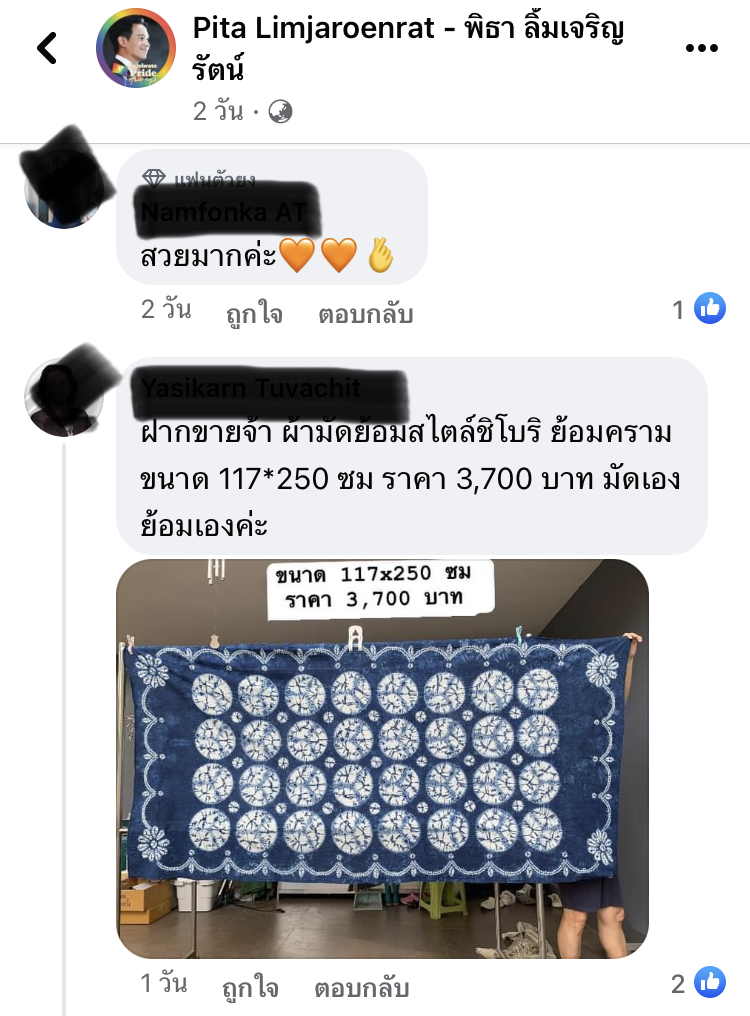
Task: Reply to the tie-dye fabric sale comment
Action: coord(362,988)
